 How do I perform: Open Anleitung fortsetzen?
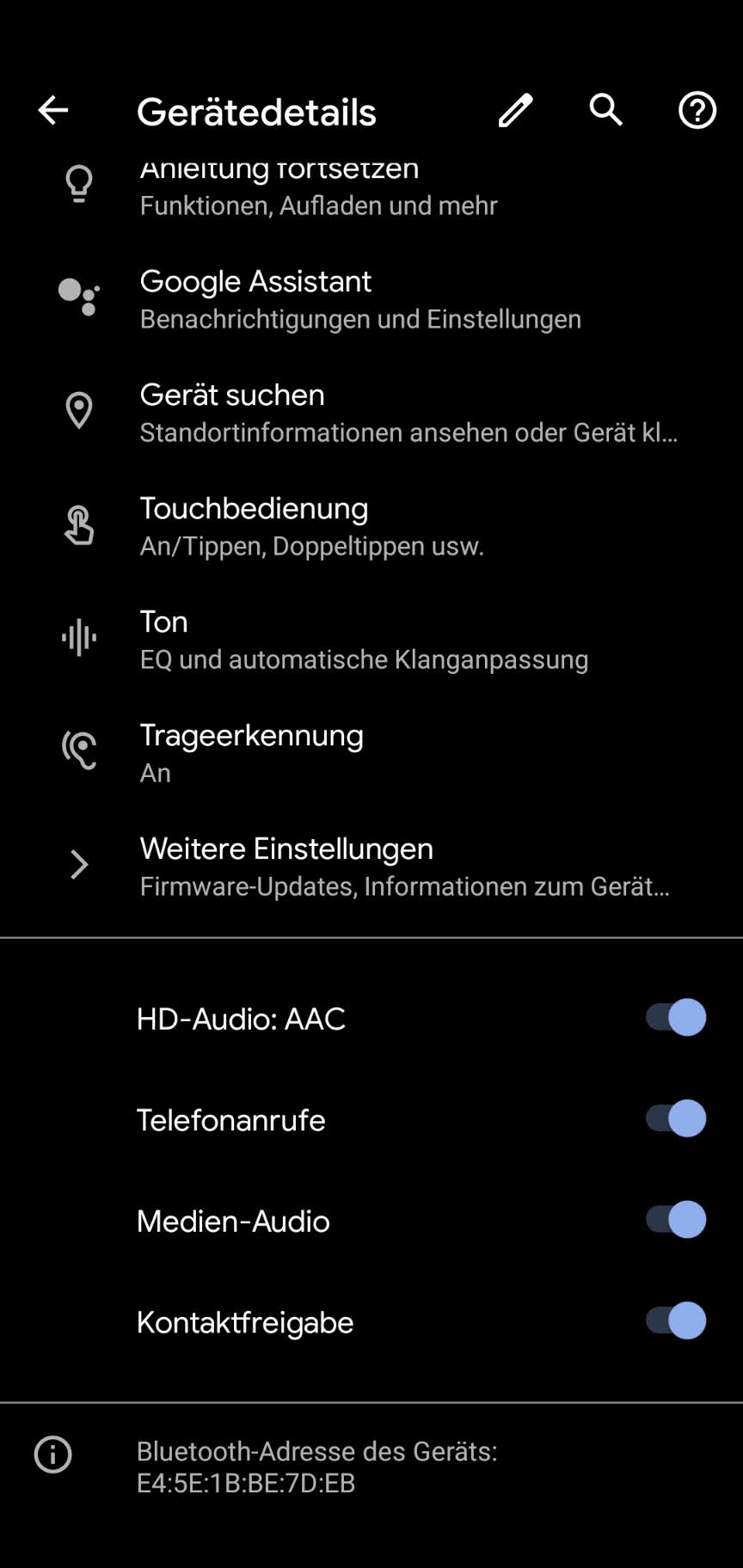(318, 187)
